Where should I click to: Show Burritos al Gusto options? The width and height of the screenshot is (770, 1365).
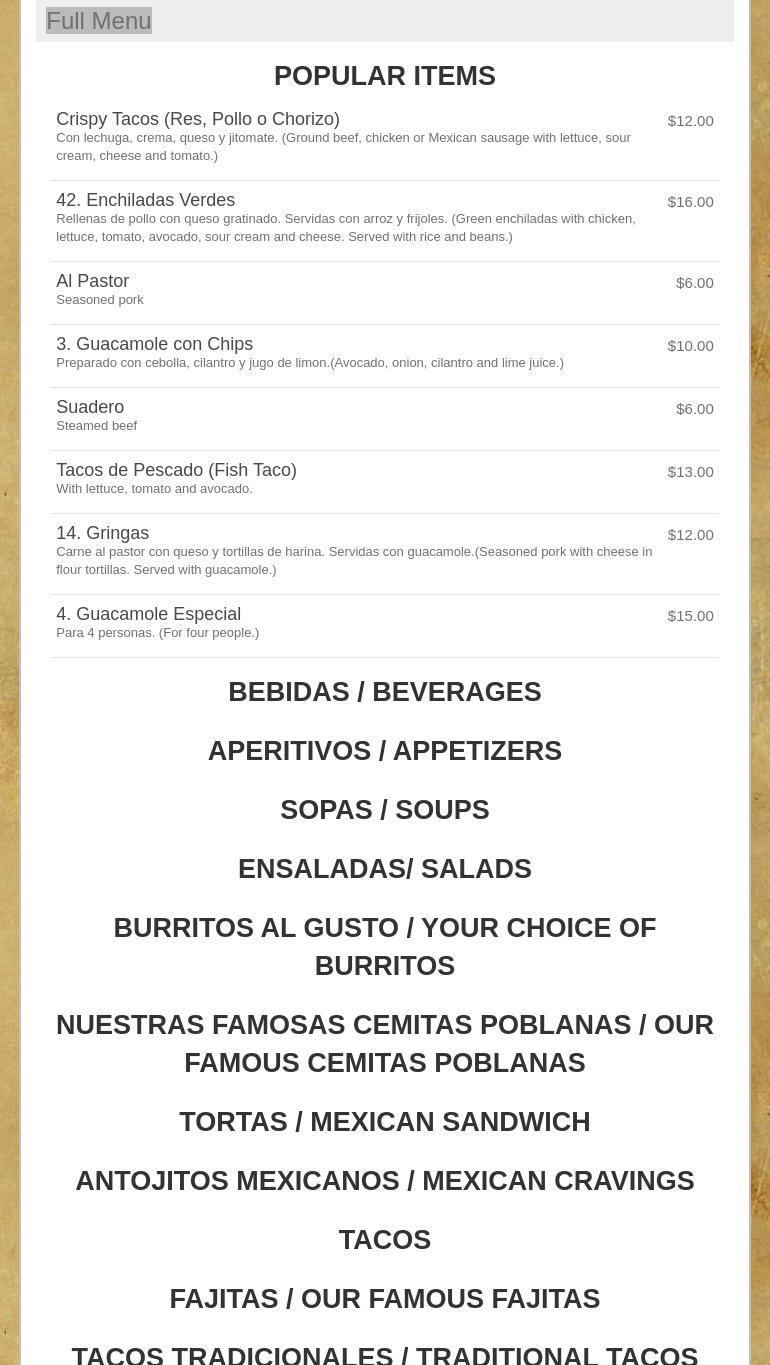point(384,946)
